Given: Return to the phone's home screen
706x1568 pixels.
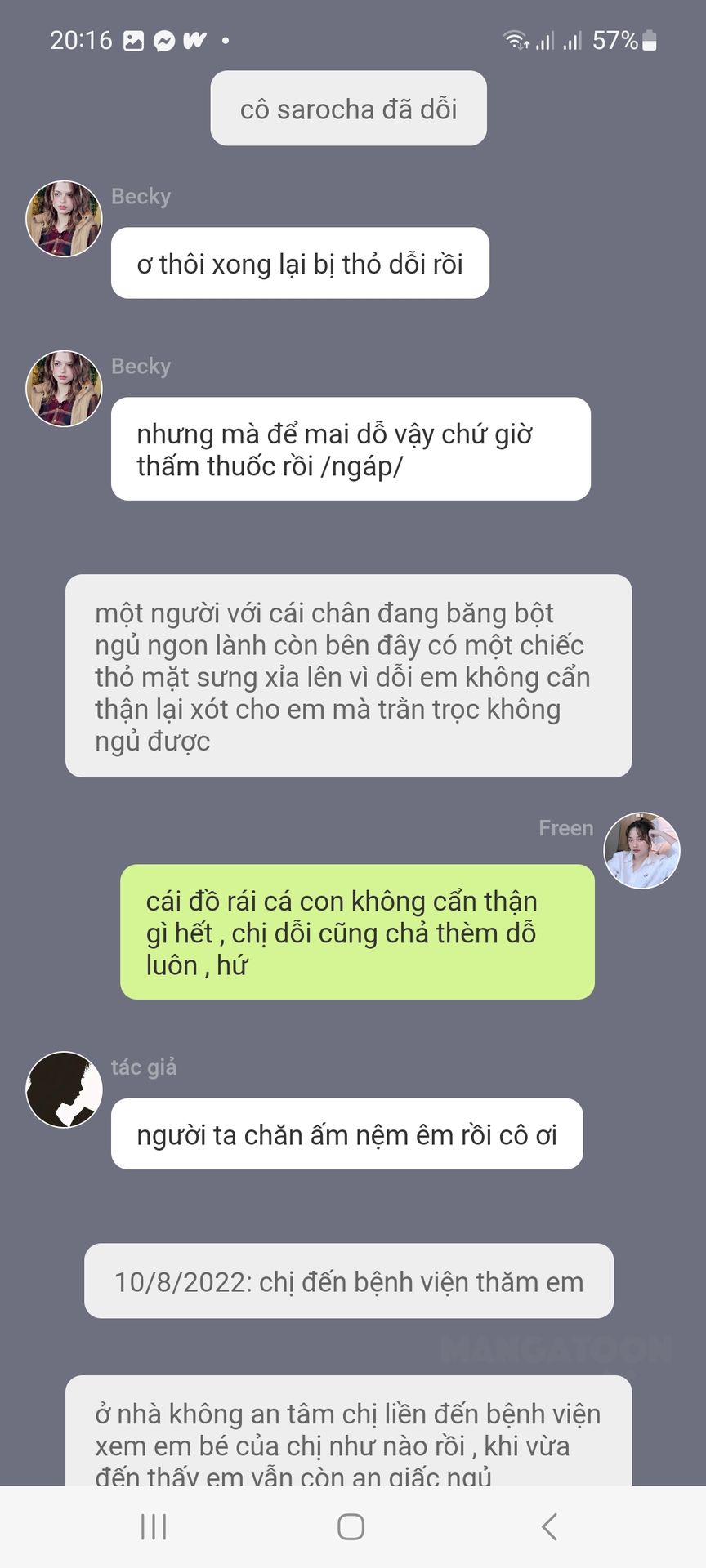Looking at the screenshot, I should pyautogui.click(x=351, y=1526).
